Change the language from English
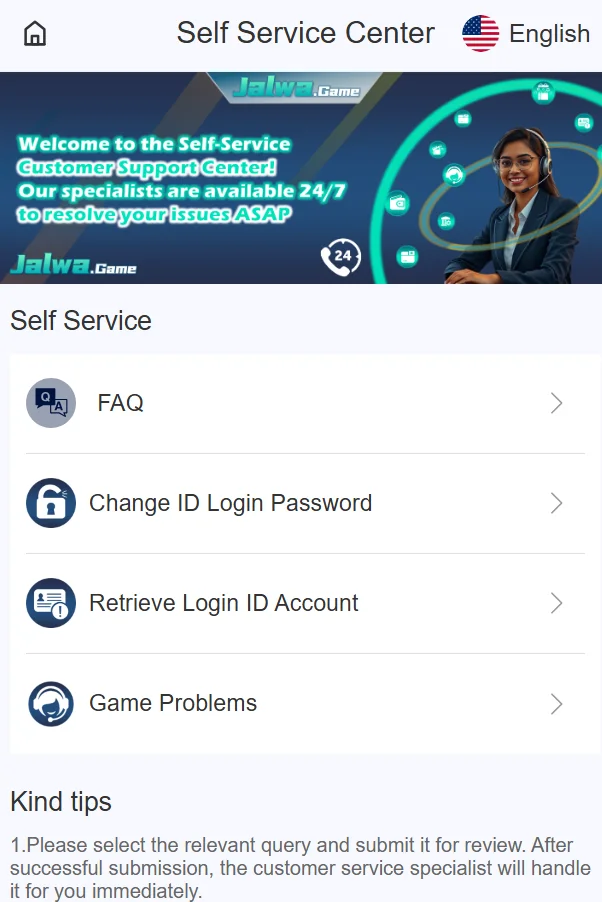The image size is (602, 902). (526, 34)
